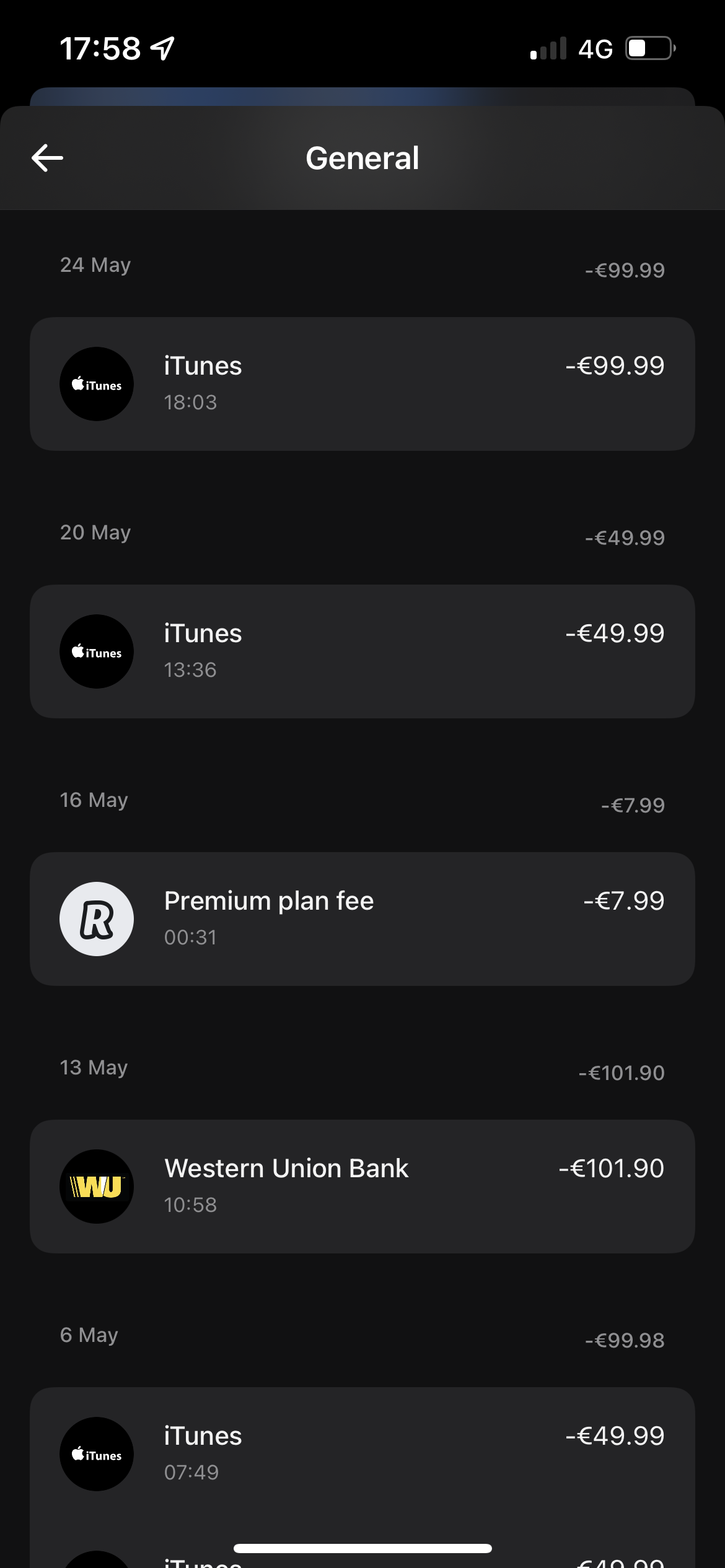View the iTunes payment made at 13:36

(362, 651)
